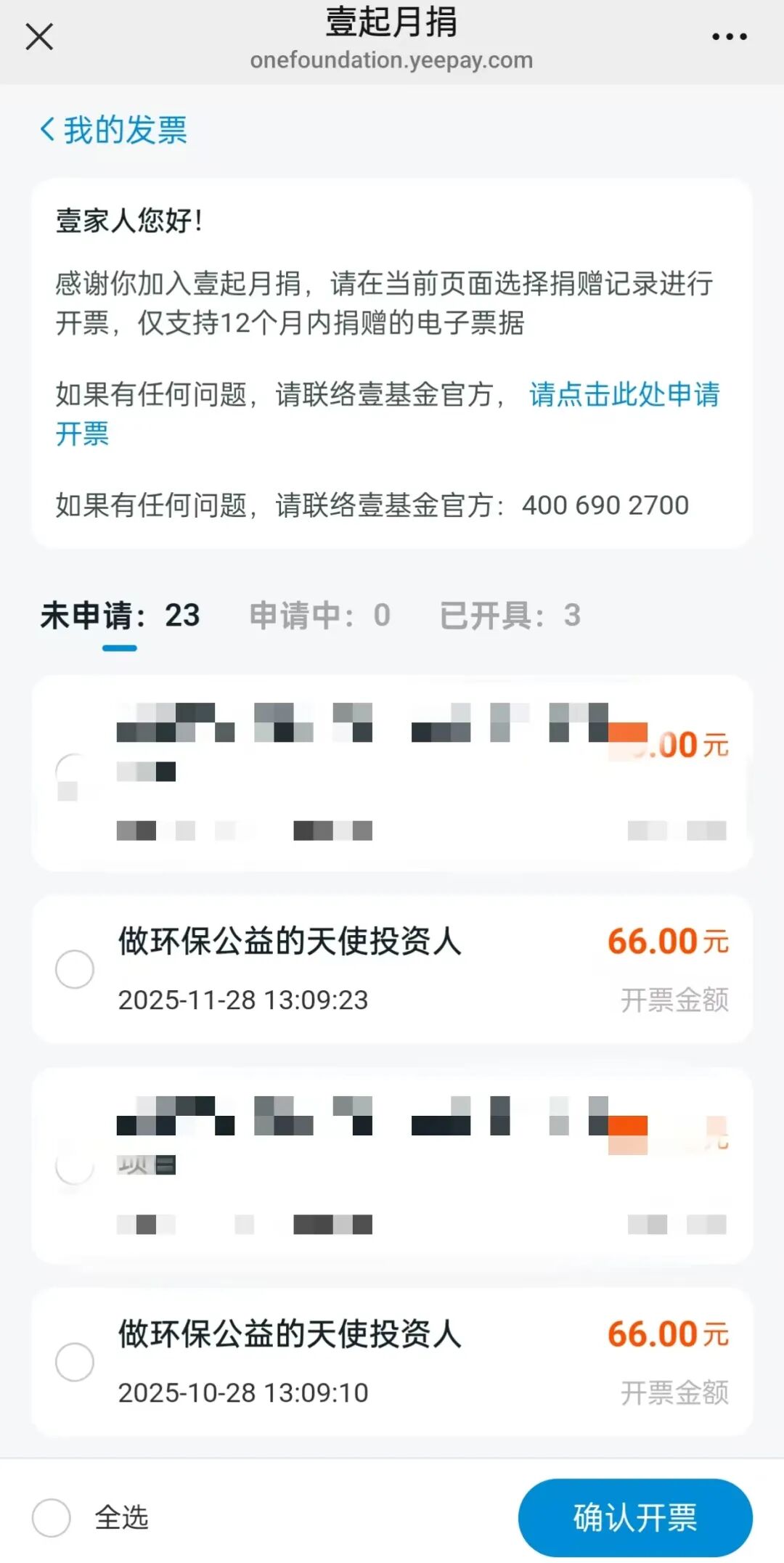784x1563 pixels.
Task: Select the 2025-10-28 donation record radio
Action: 75,1361
